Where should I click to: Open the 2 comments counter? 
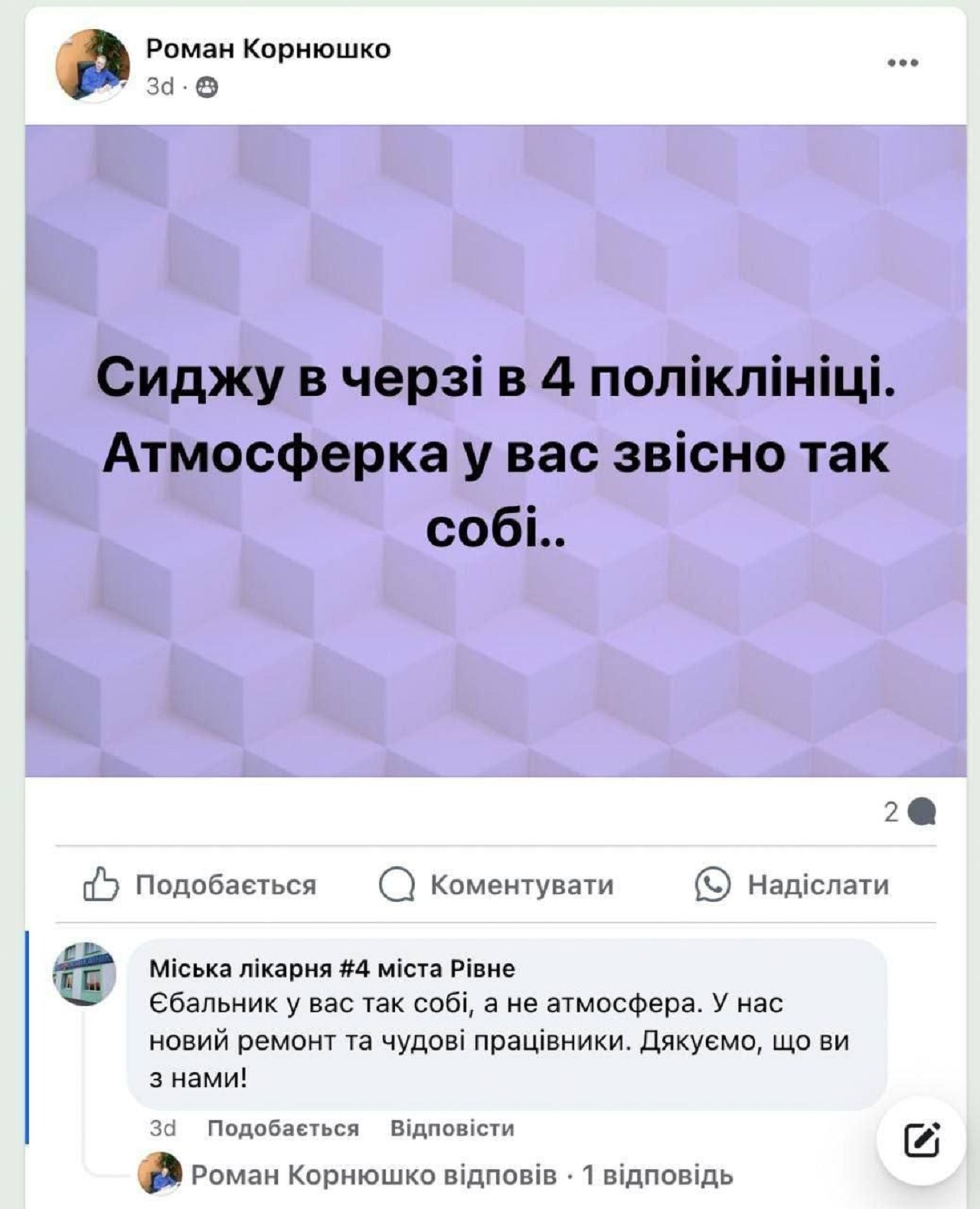tap(909, 812)
